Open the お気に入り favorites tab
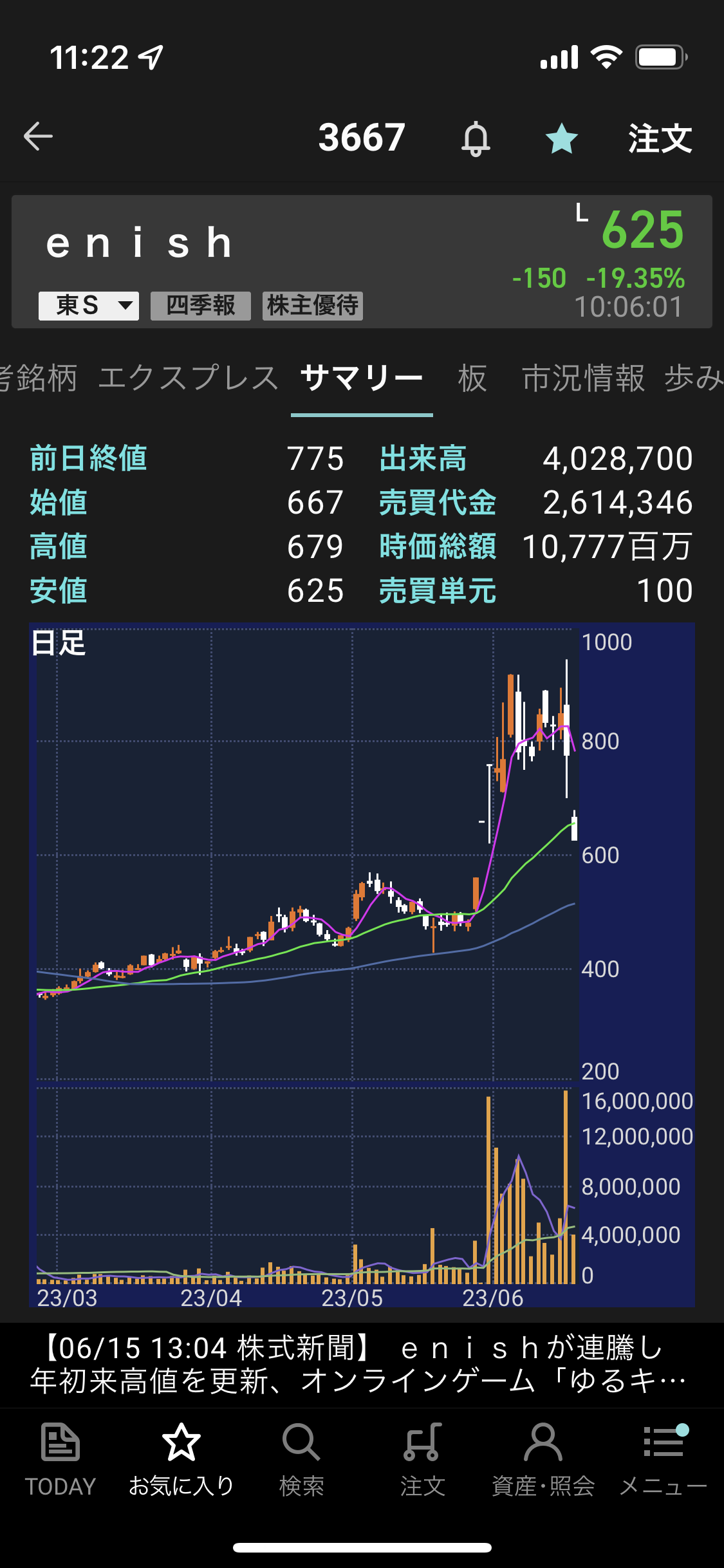 pos(181,1460)
